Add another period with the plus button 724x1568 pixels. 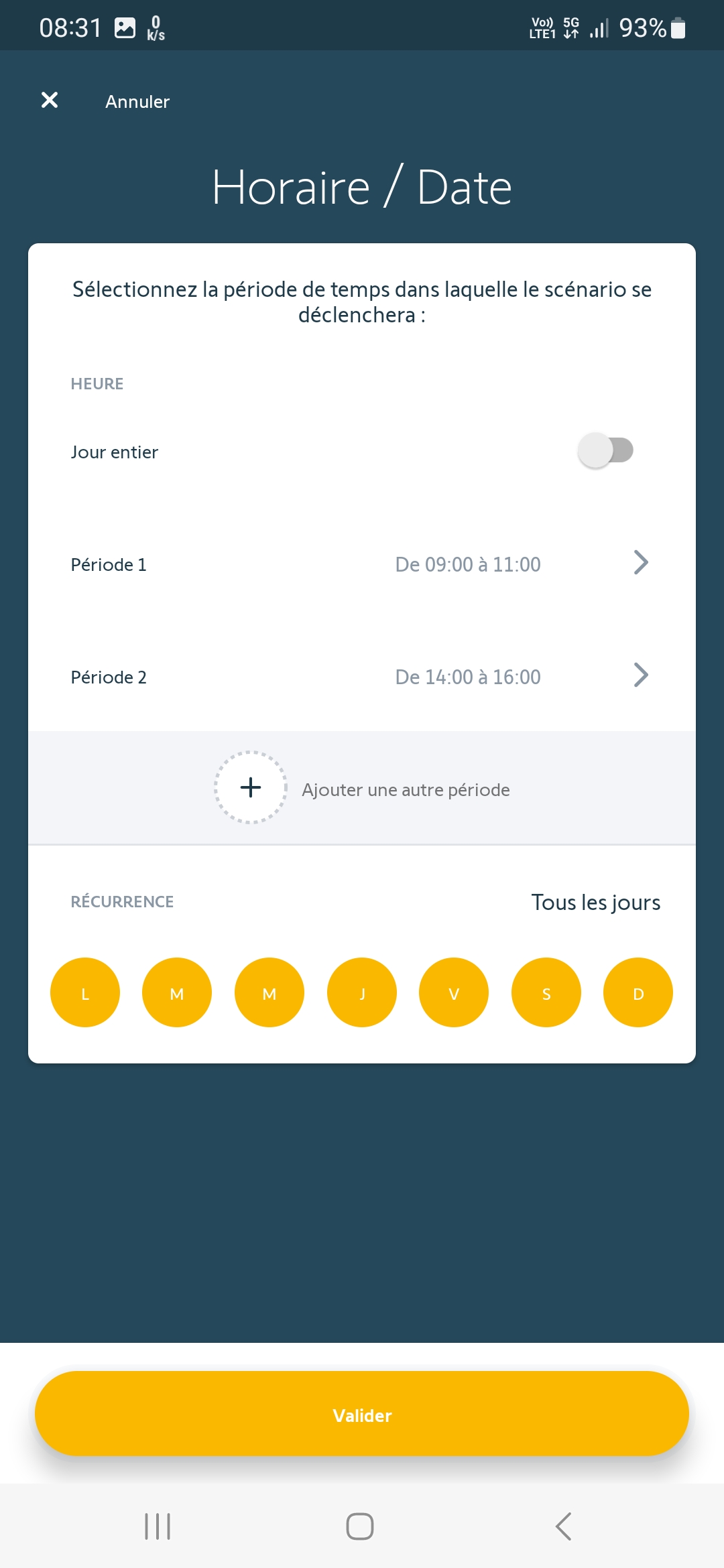pos(251,787)
